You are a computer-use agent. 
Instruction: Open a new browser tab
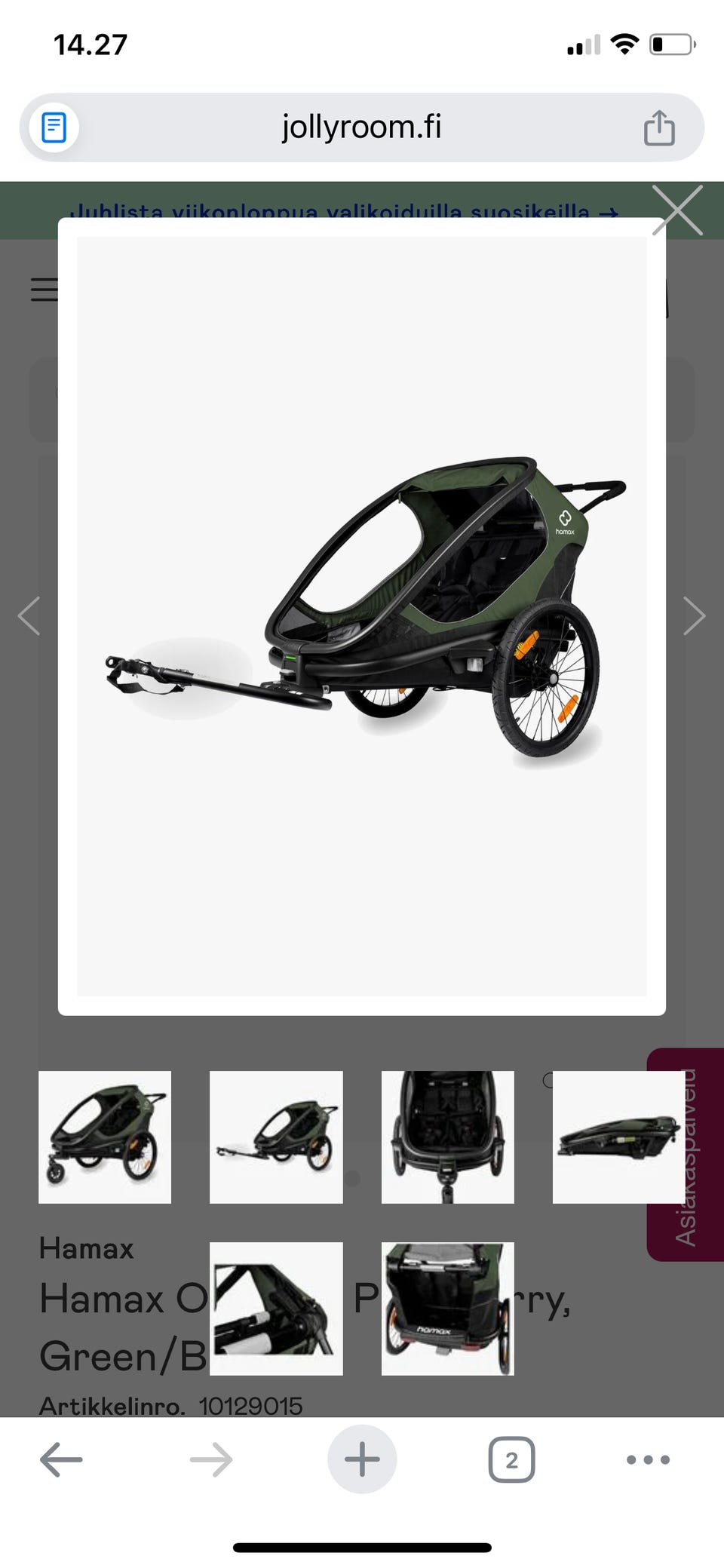pos(362,1459)
